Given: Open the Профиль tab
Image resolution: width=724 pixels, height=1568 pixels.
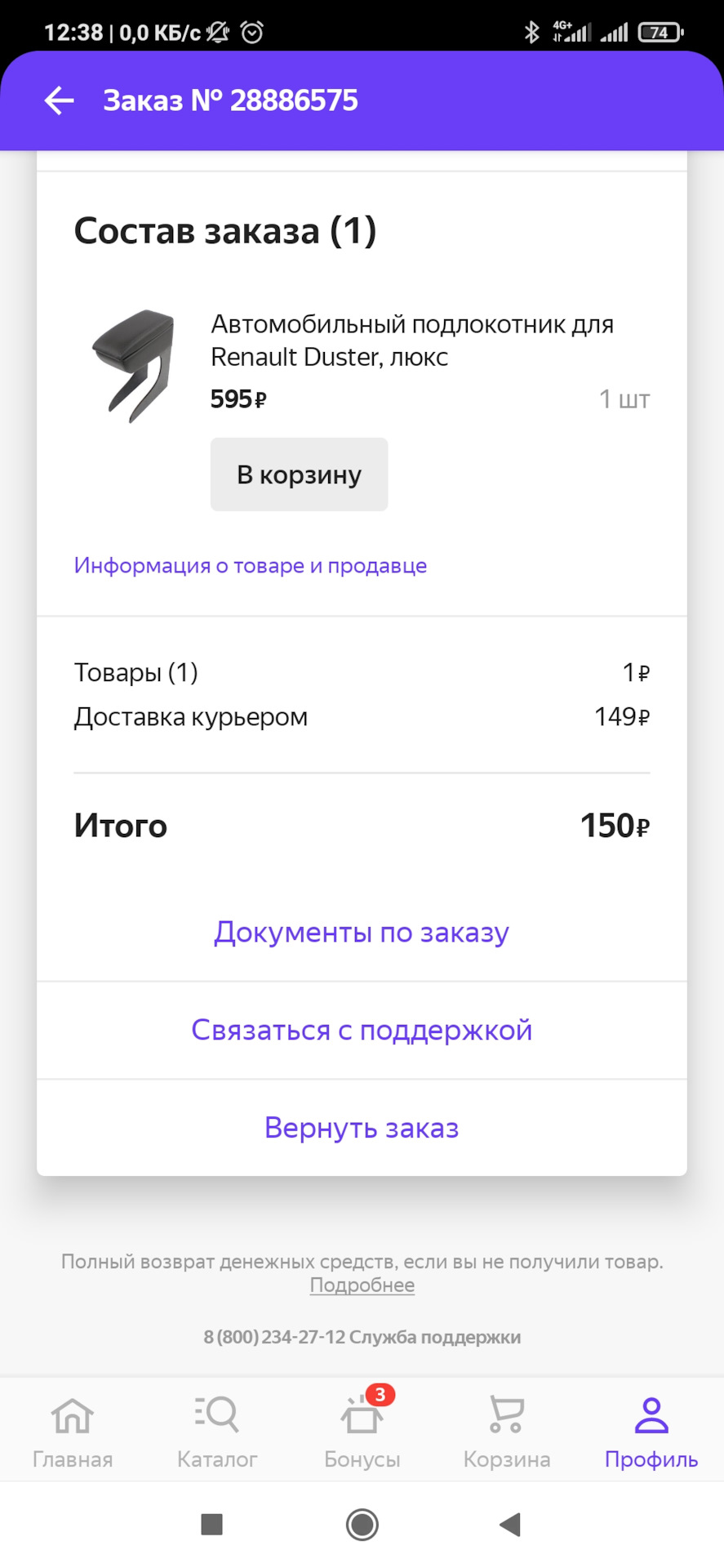Looking at the screenshot, I should [x=651, y=1431].
